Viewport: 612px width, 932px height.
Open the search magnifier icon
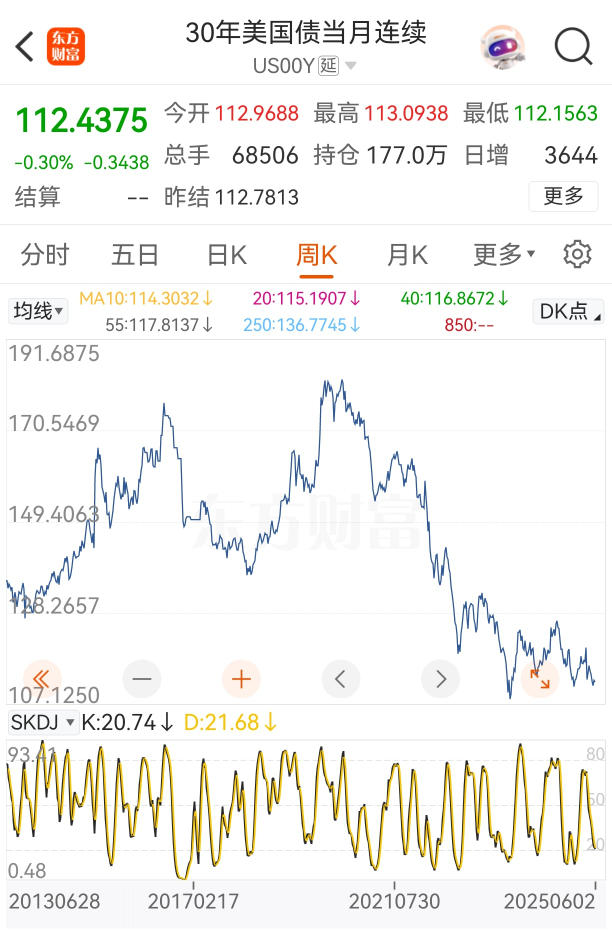[573, 46]
